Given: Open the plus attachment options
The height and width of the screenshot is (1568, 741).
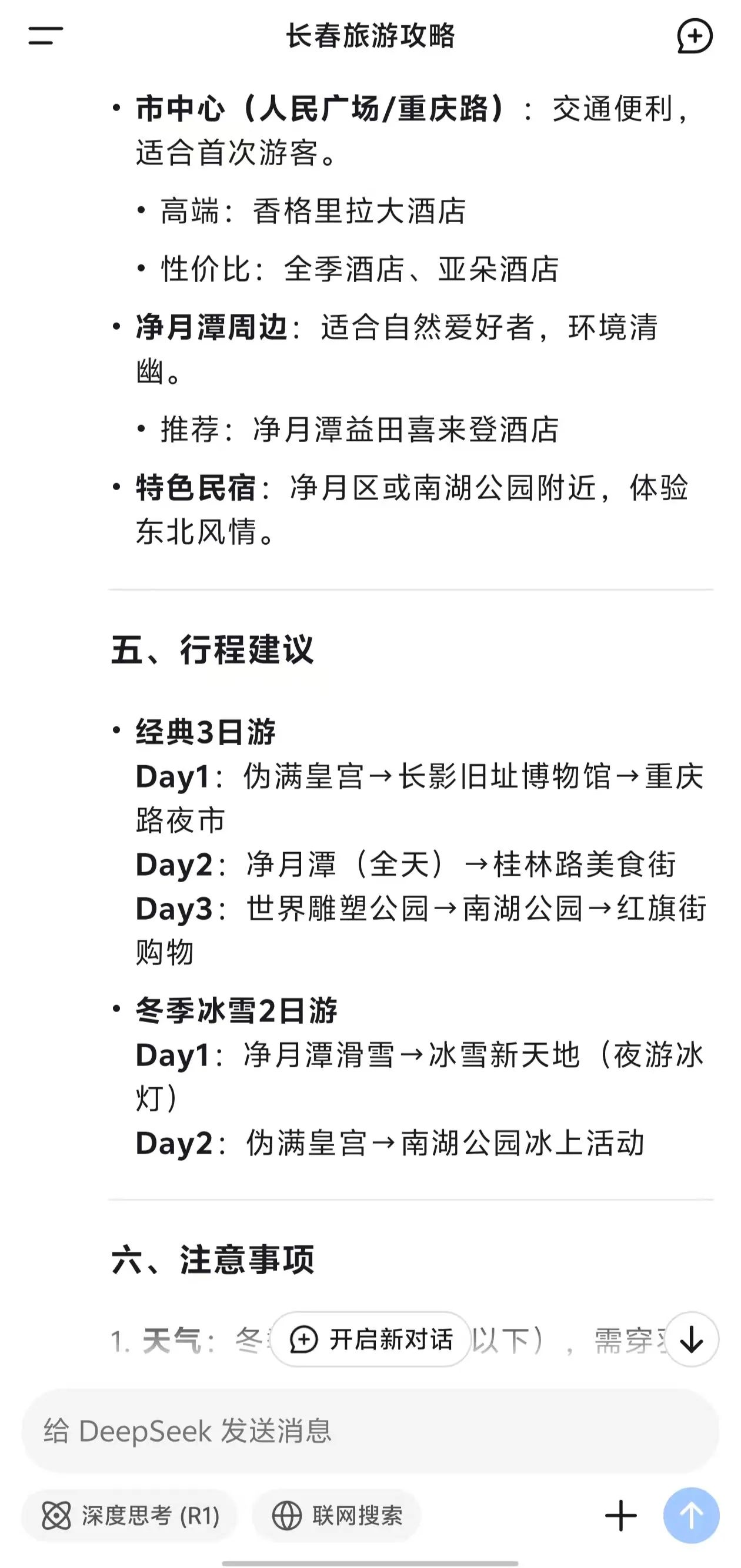Looking at the screenshot, I should tap(620, 1515).
